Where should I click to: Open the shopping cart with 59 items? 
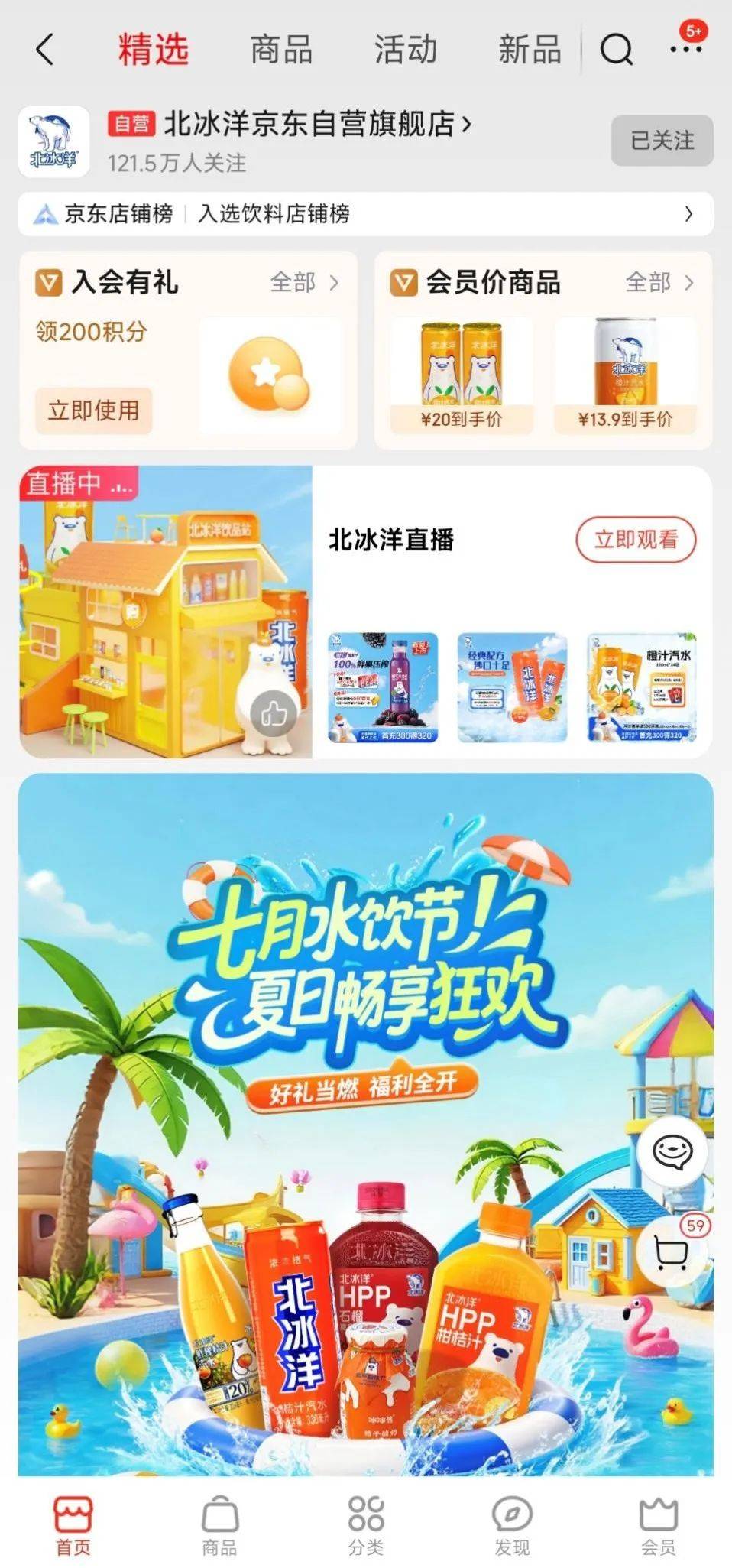(x=672, y=1252)
